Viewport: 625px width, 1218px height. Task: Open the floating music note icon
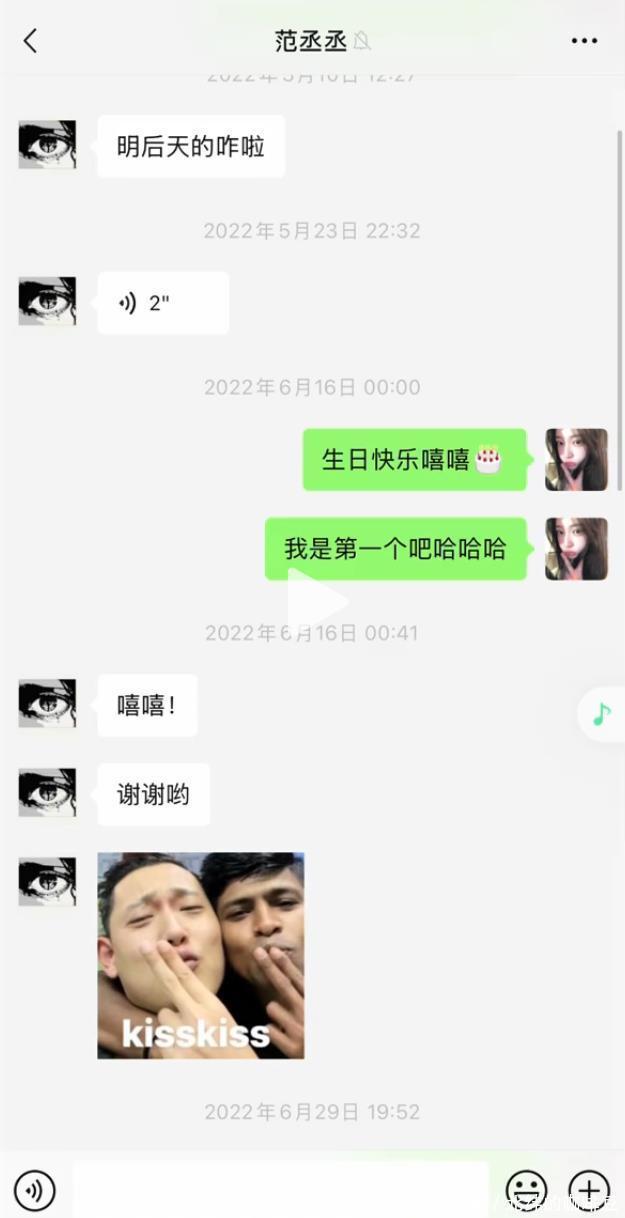601,714
